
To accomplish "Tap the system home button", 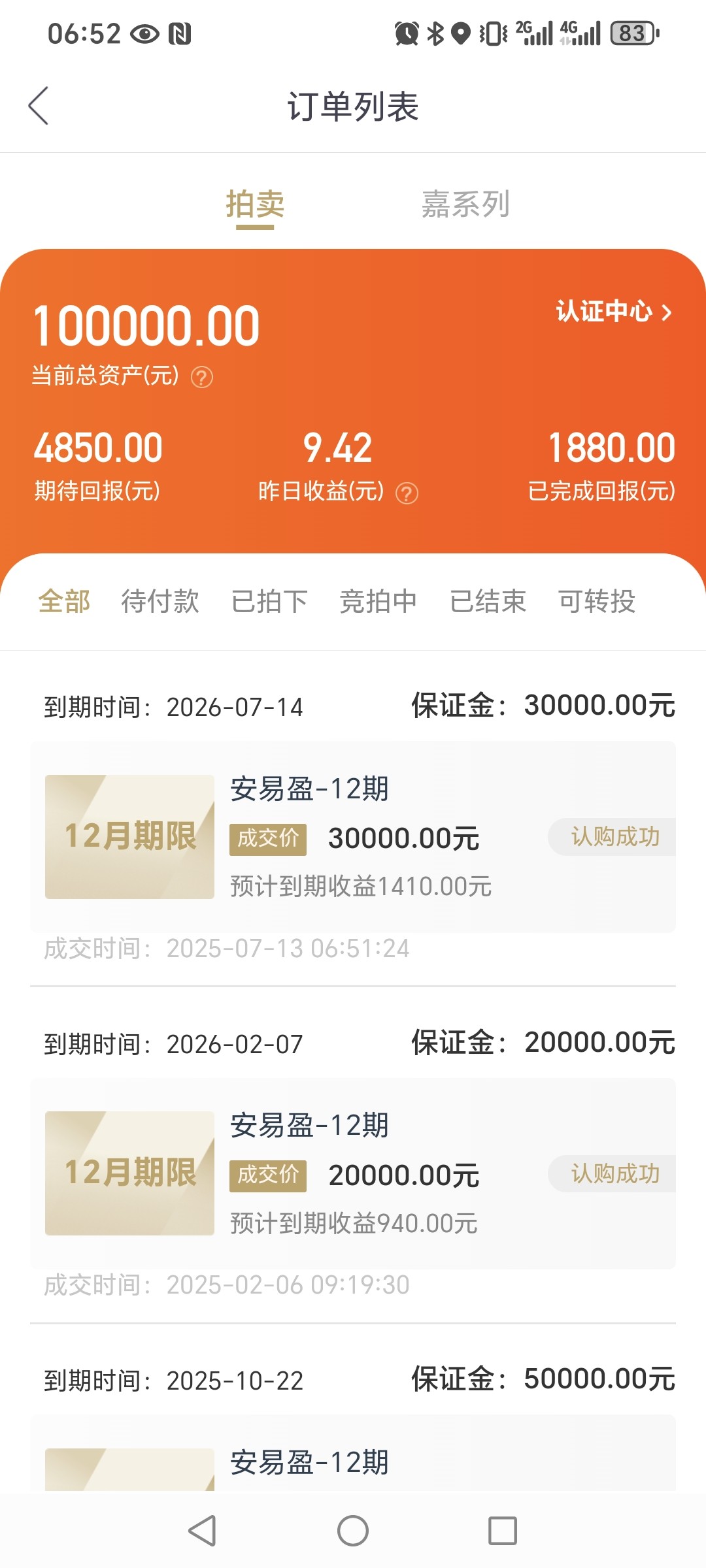I will tap(353, 1530).
